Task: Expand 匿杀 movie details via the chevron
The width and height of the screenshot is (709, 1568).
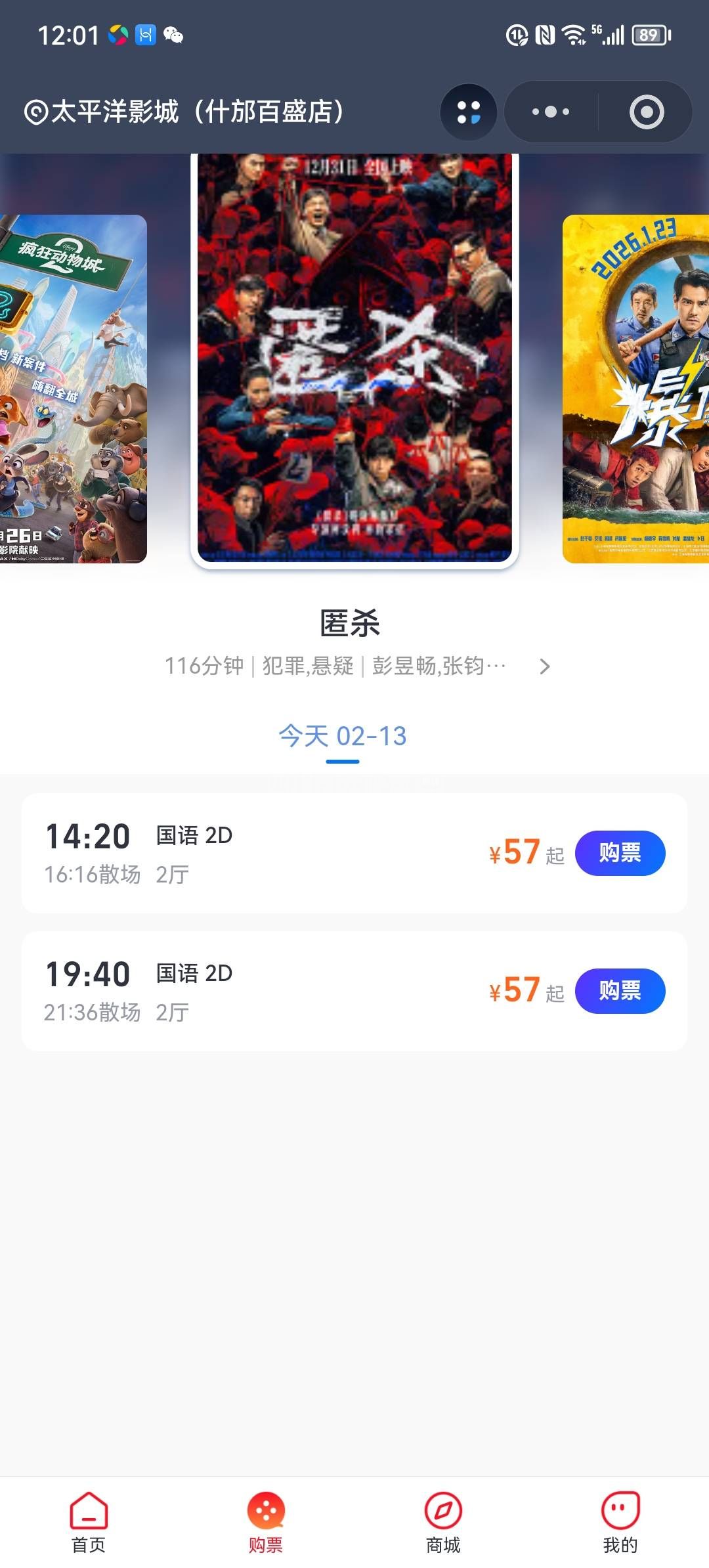Action: pos(544,667)
